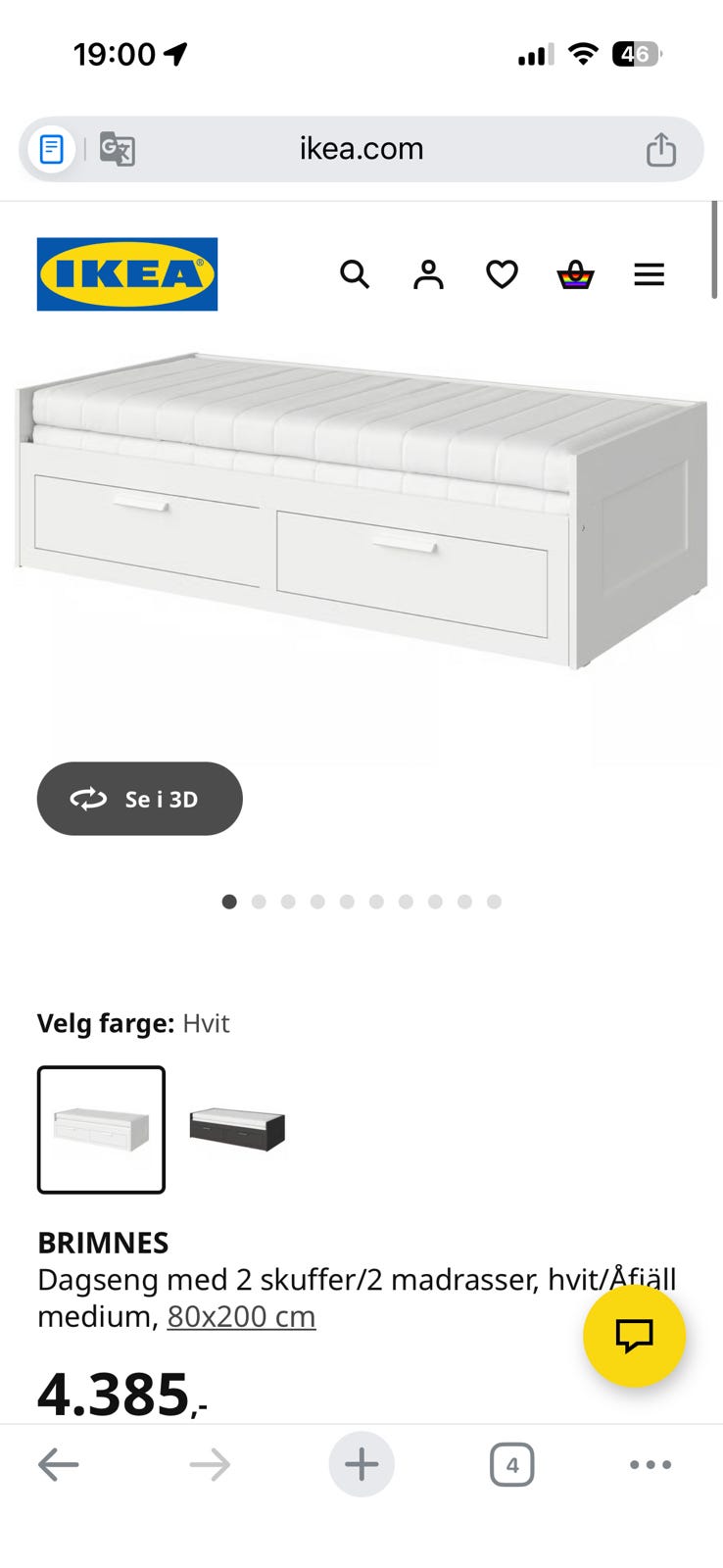Select the first carousel dot
Viewport: 723px width, 1568px height.
(x=229, y=902)
